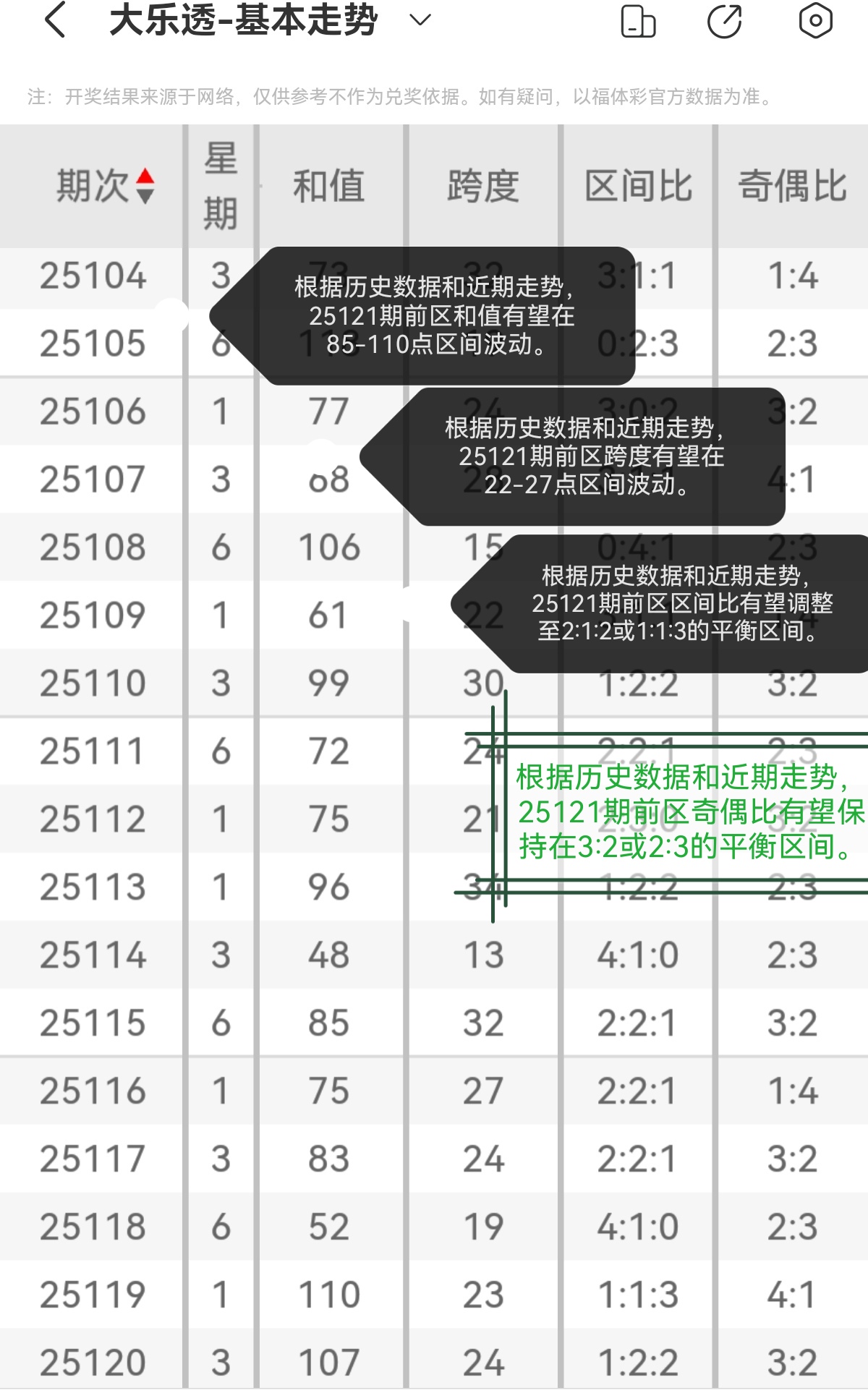Go back using the top-left arrow
The width and height of the screenshot is (868, 1393).
(56, 20)
